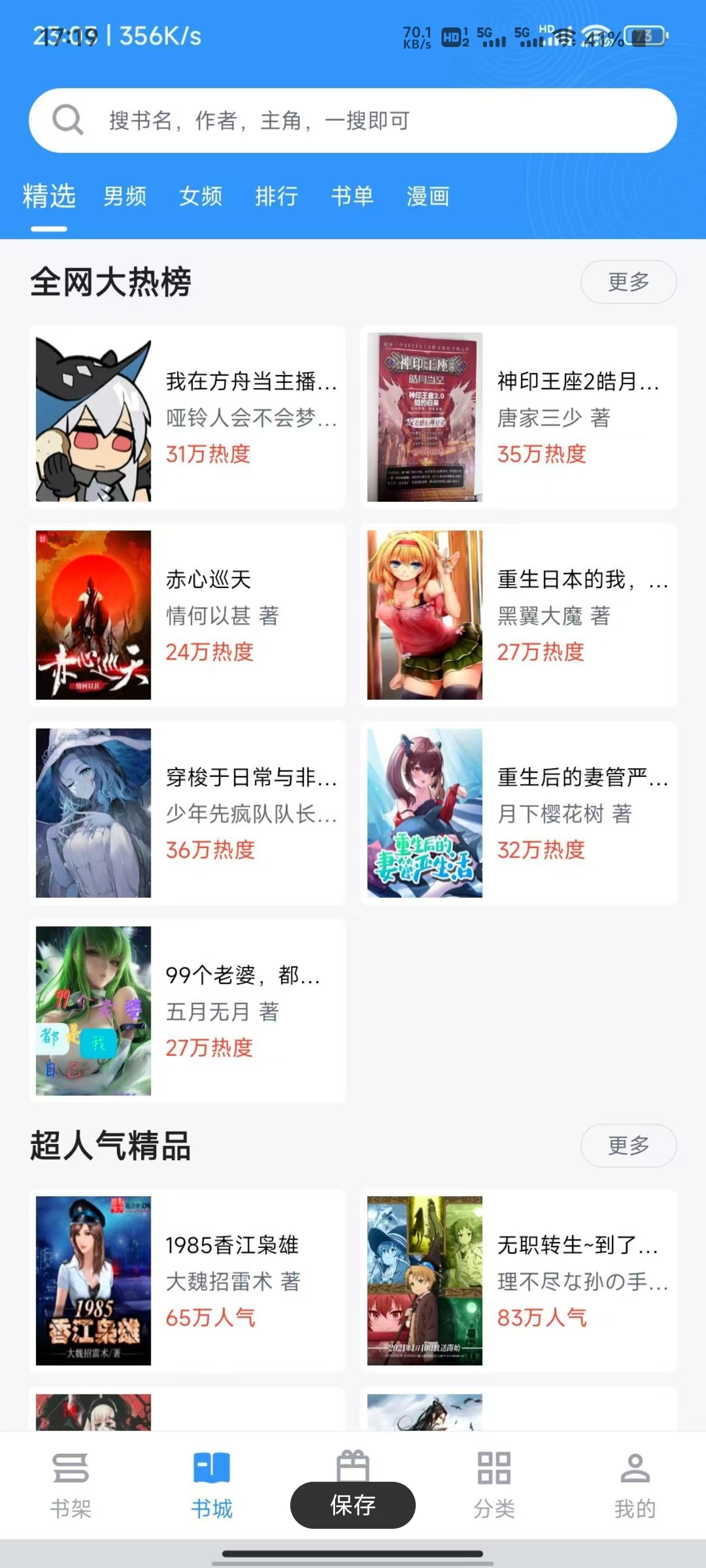Open the 书单 tab

pos(352,197)
